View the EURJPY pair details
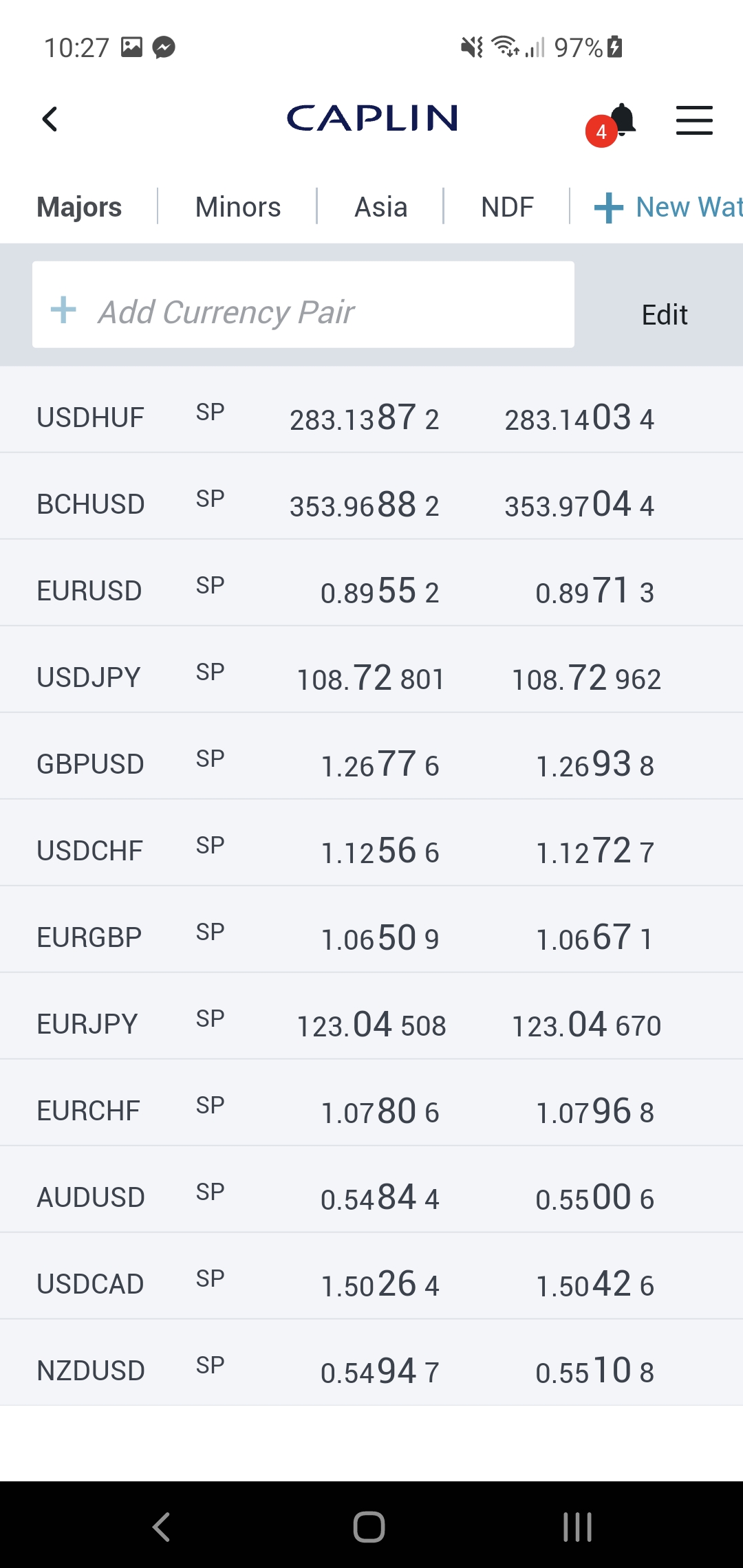 87,1024
